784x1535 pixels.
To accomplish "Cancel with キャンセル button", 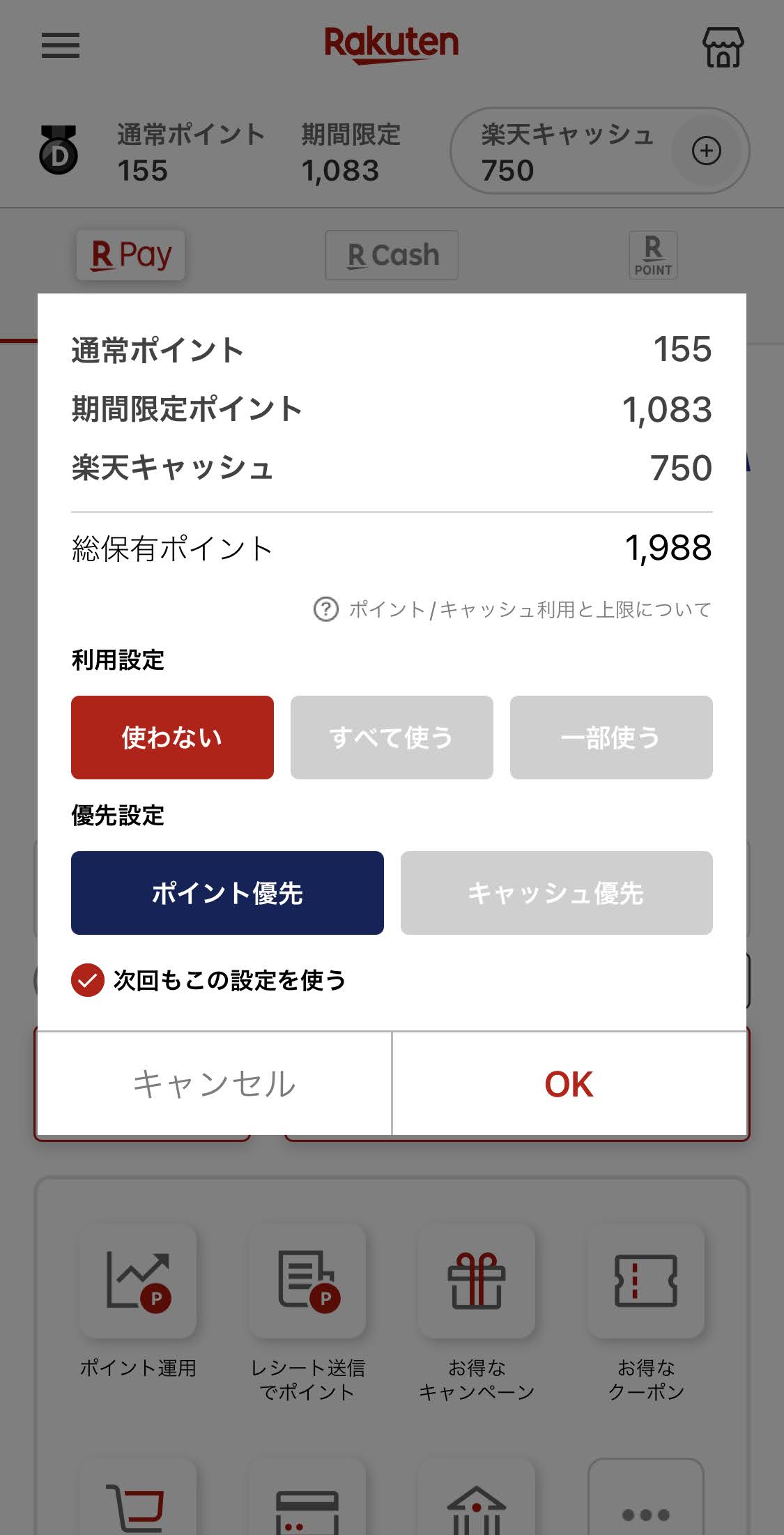I will pos(214,1084).
